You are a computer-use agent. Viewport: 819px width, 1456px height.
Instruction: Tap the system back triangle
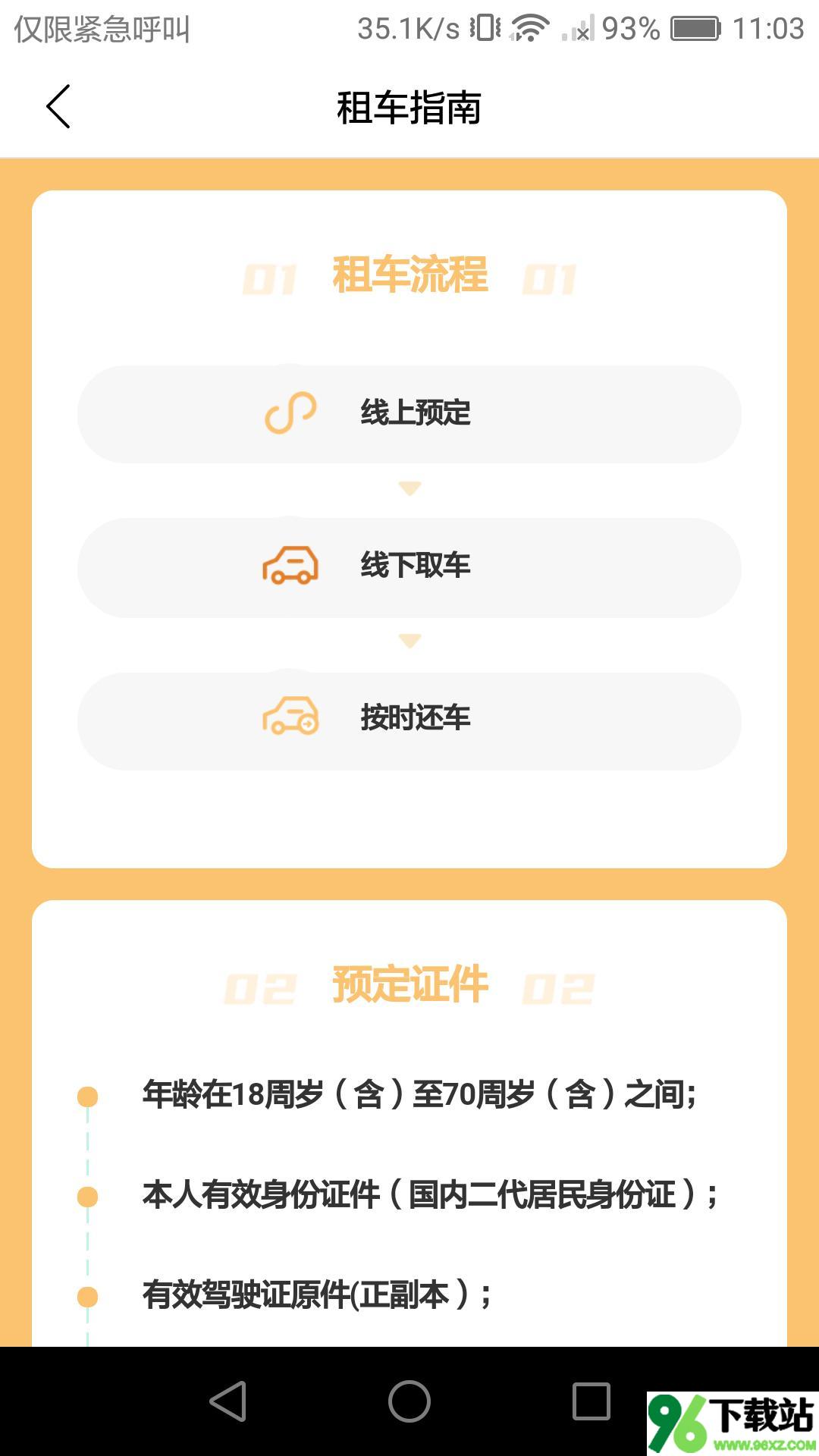(227, 1401)
